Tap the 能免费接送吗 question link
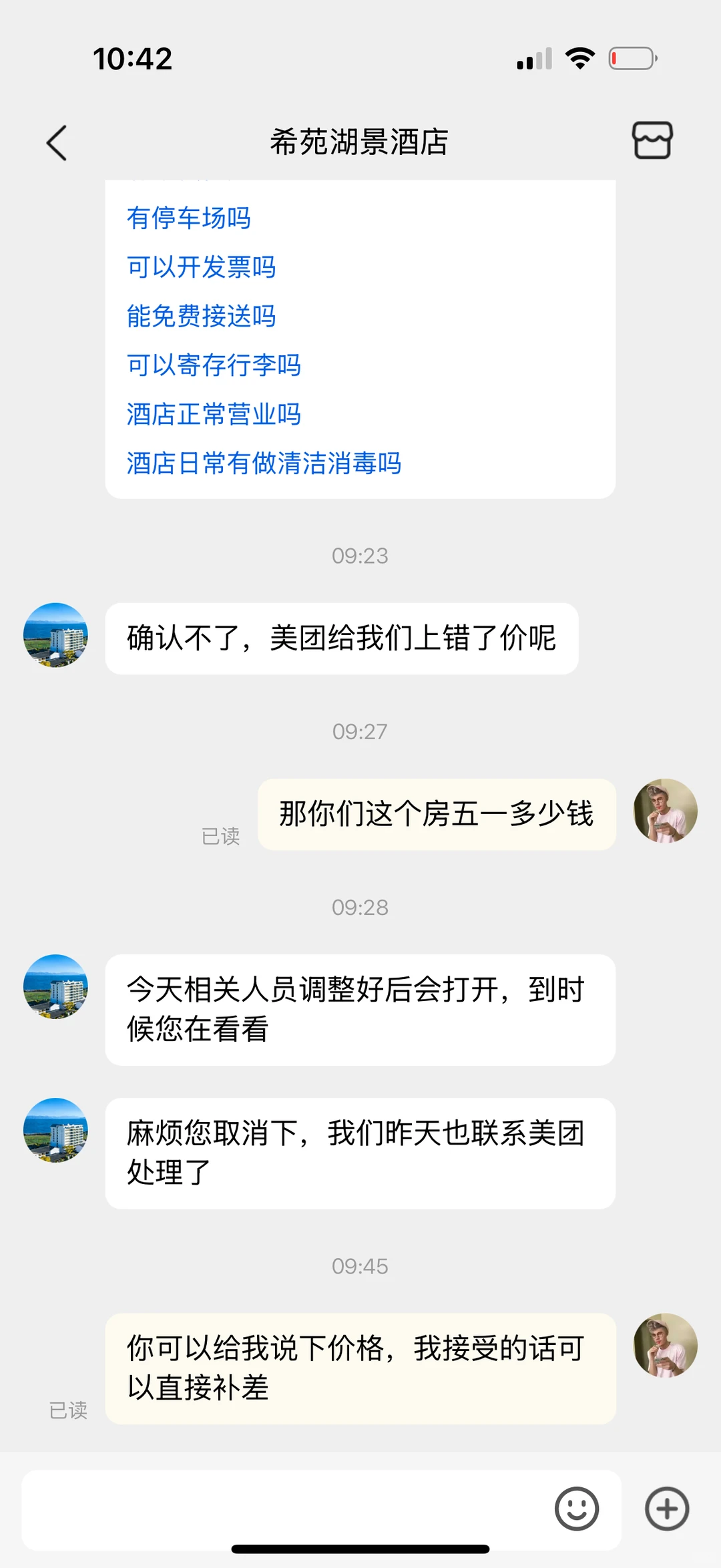This screenshot has height=1568, width=721. (202, 316)
